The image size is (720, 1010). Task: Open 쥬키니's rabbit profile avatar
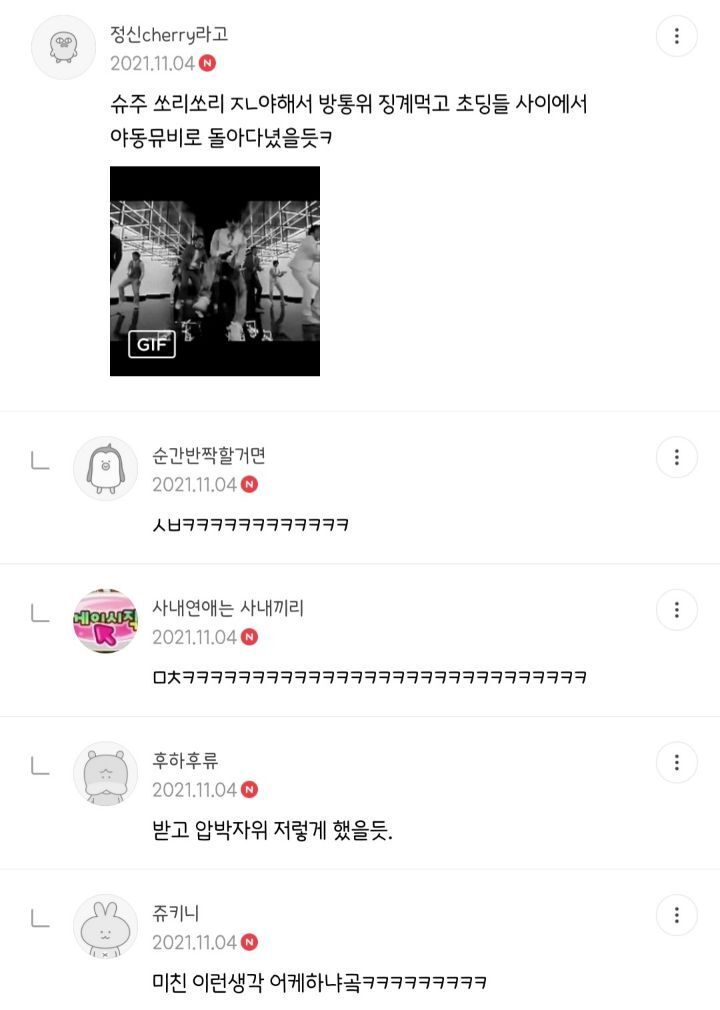pos(106,926)
